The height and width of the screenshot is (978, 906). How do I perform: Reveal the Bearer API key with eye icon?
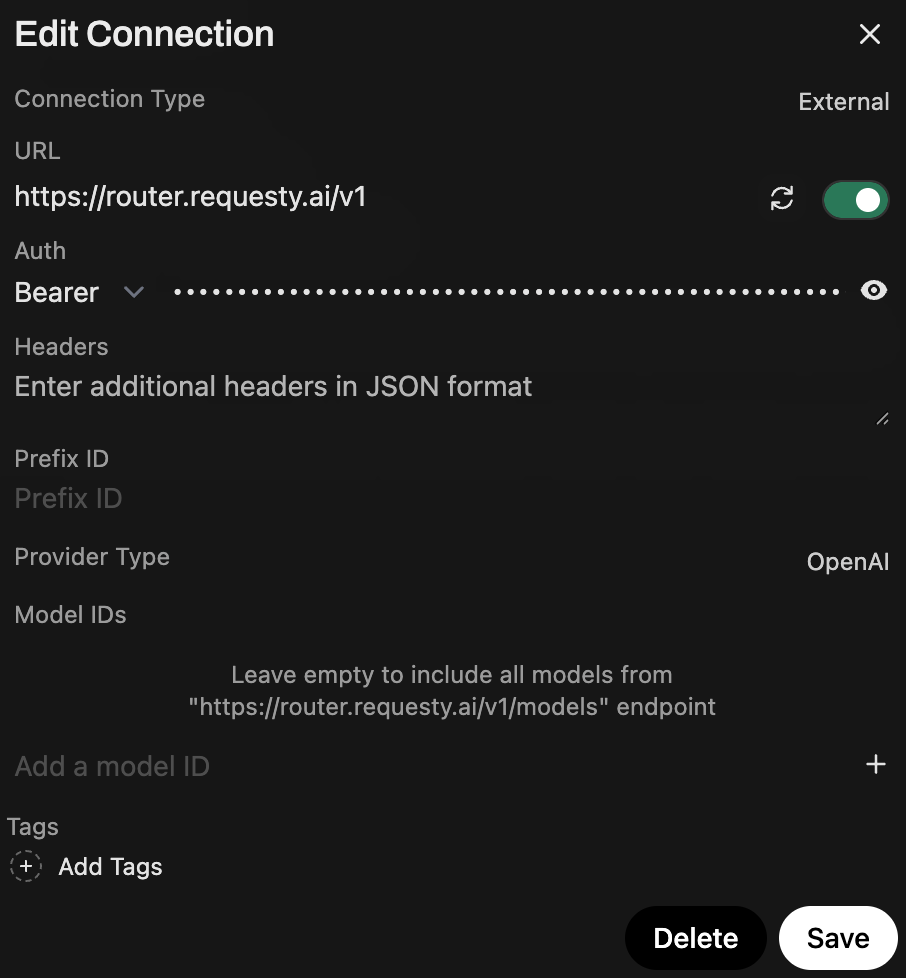point(873,290)
